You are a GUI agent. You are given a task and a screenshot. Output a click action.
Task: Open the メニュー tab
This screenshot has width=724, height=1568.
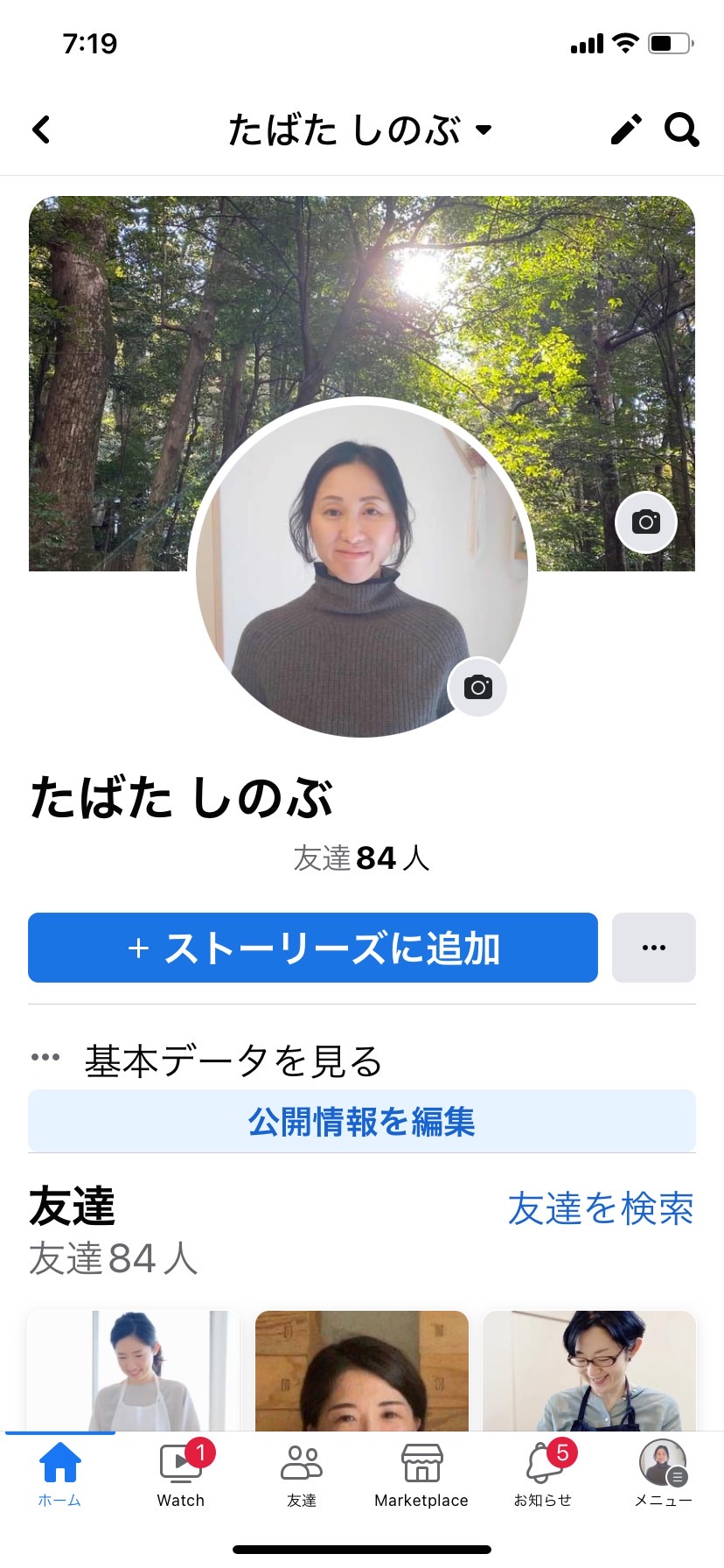pyautogui.click(x=663, y=1473)
